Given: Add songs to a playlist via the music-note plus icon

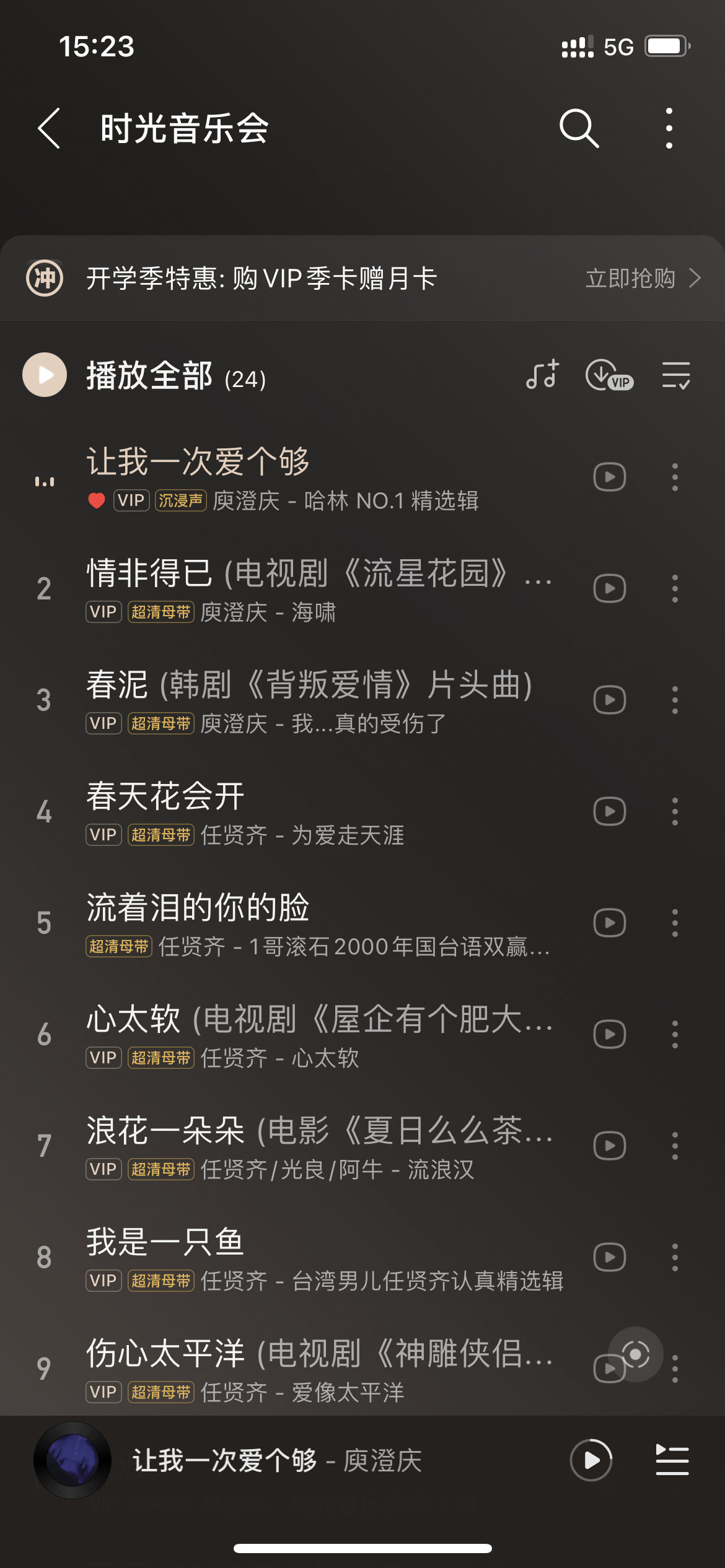Looking at the screenshot, I should [543, 375].
